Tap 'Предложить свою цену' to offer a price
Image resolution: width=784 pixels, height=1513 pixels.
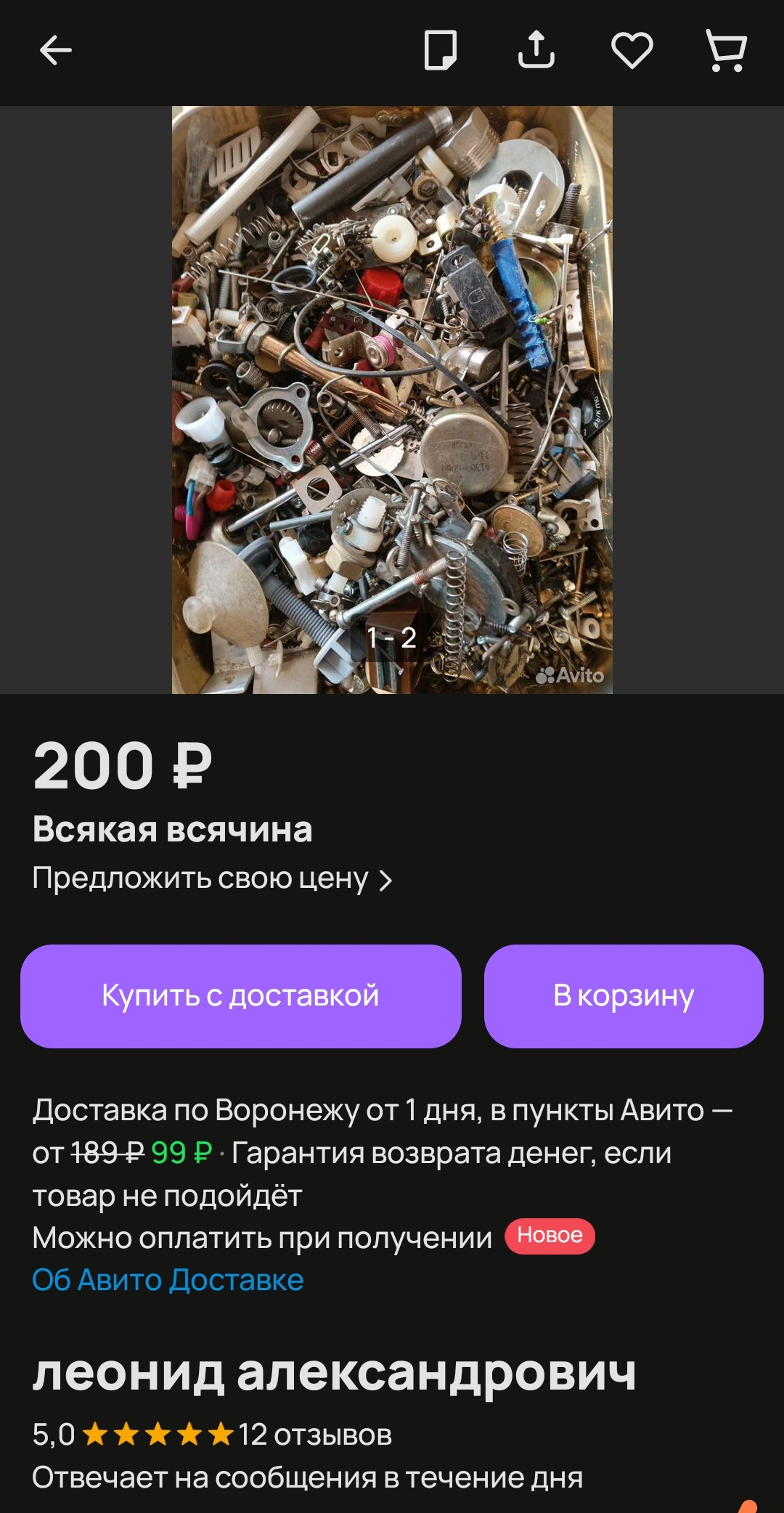(212, 879)
